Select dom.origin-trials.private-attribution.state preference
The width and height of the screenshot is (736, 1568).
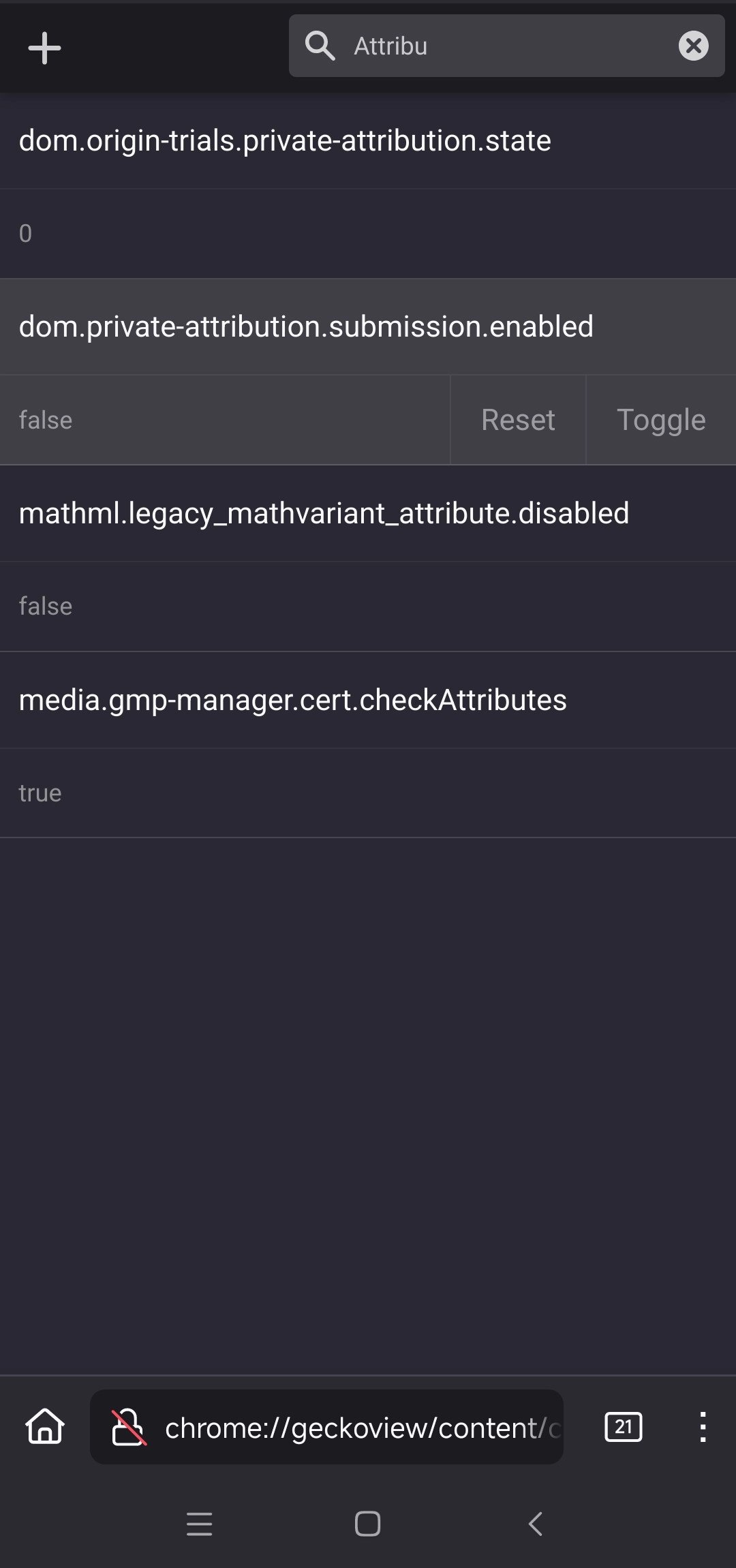pyautogui.click(x=285, y=141)
